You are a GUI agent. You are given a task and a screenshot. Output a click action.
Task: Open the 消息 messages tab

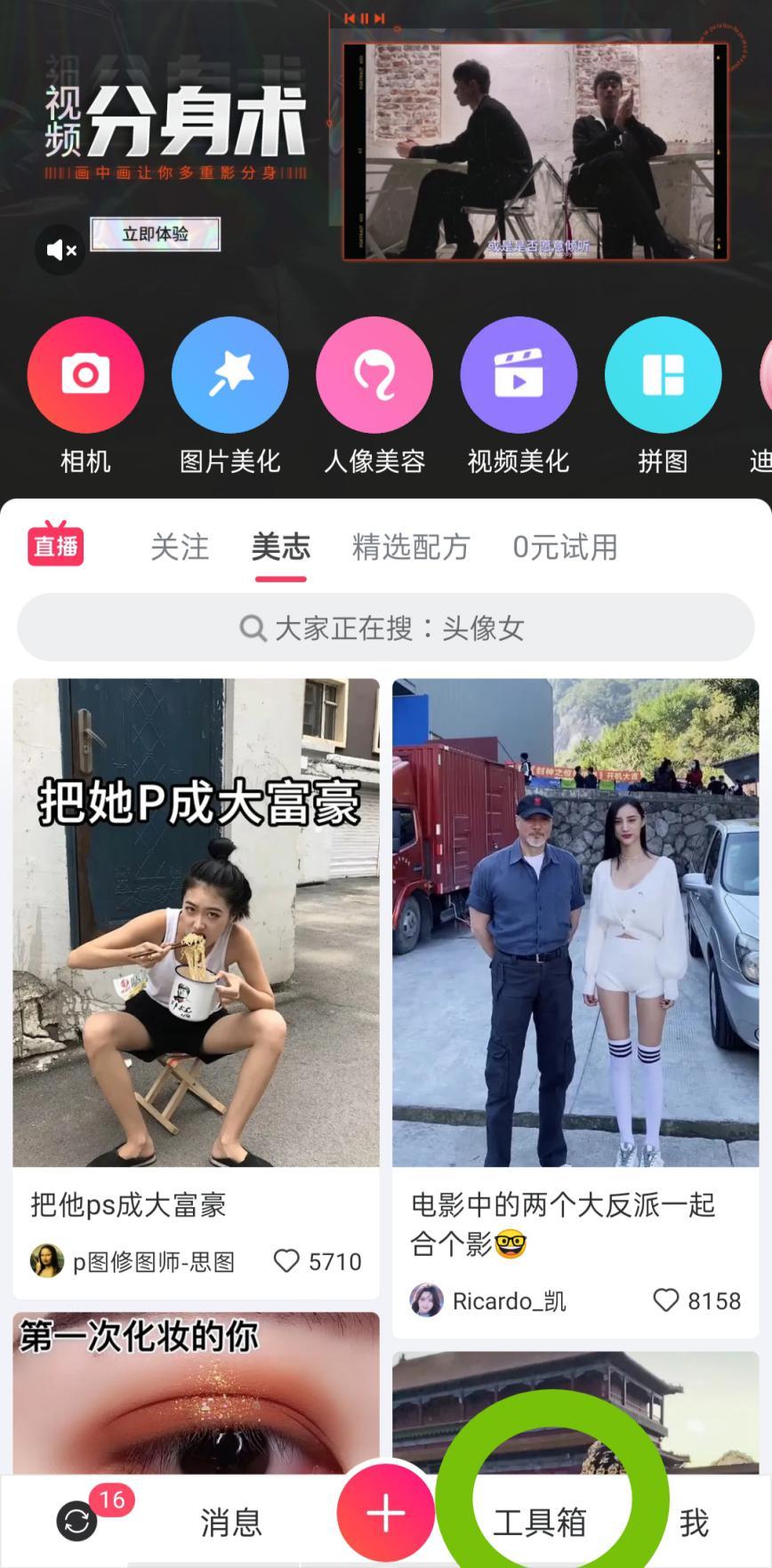[231, 1524]
